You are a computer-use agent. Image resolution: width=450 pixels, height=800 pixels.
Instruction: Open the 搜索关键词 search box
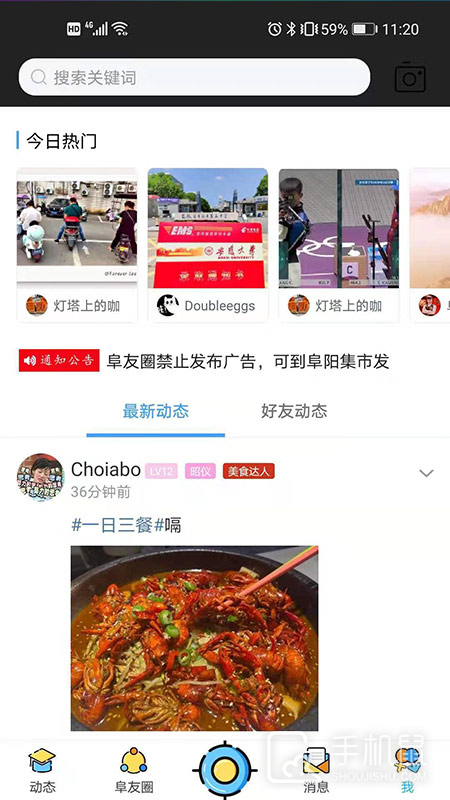(x=194, y=77)
